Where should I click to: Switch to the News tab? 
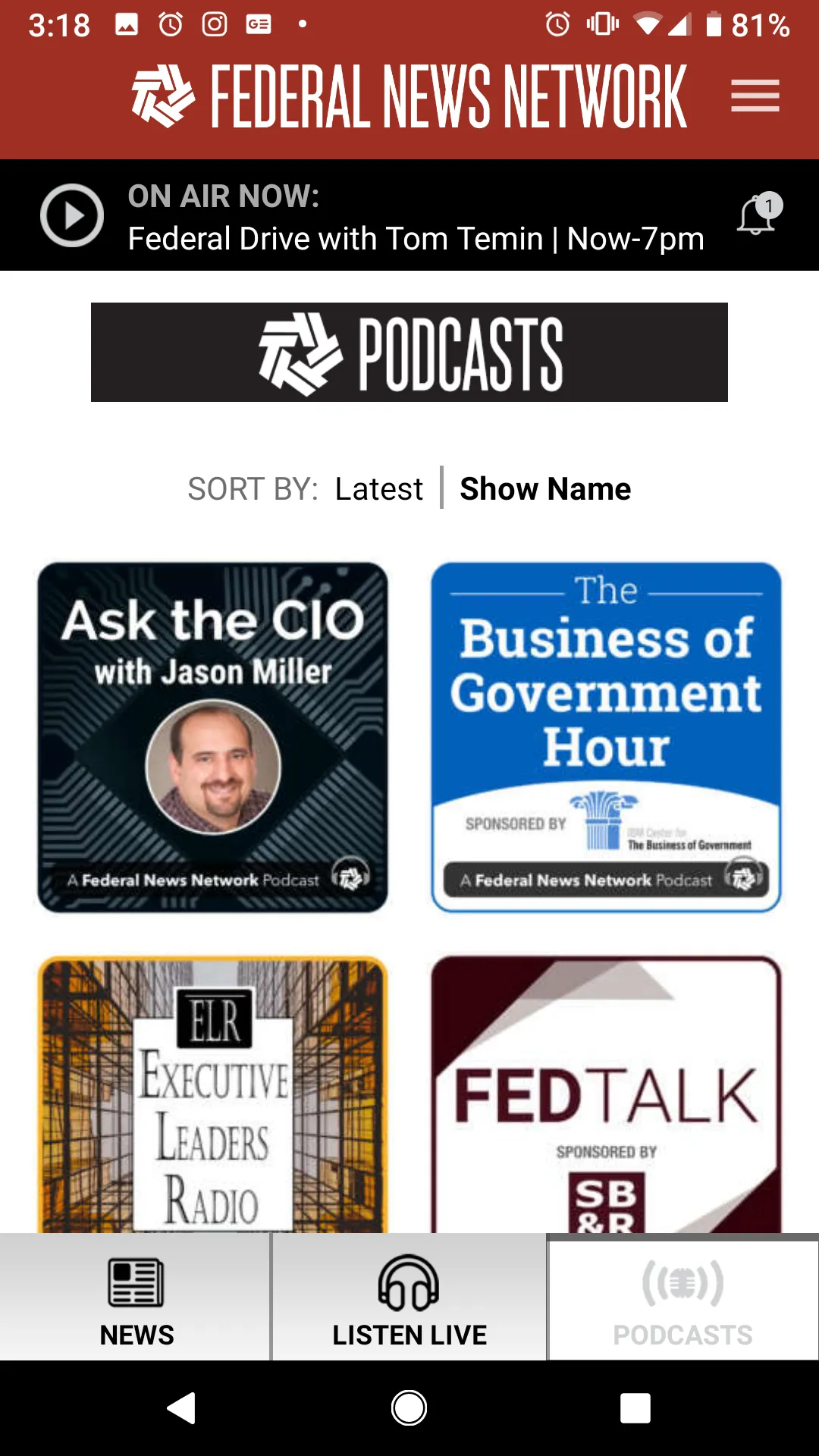[136, 1297]
